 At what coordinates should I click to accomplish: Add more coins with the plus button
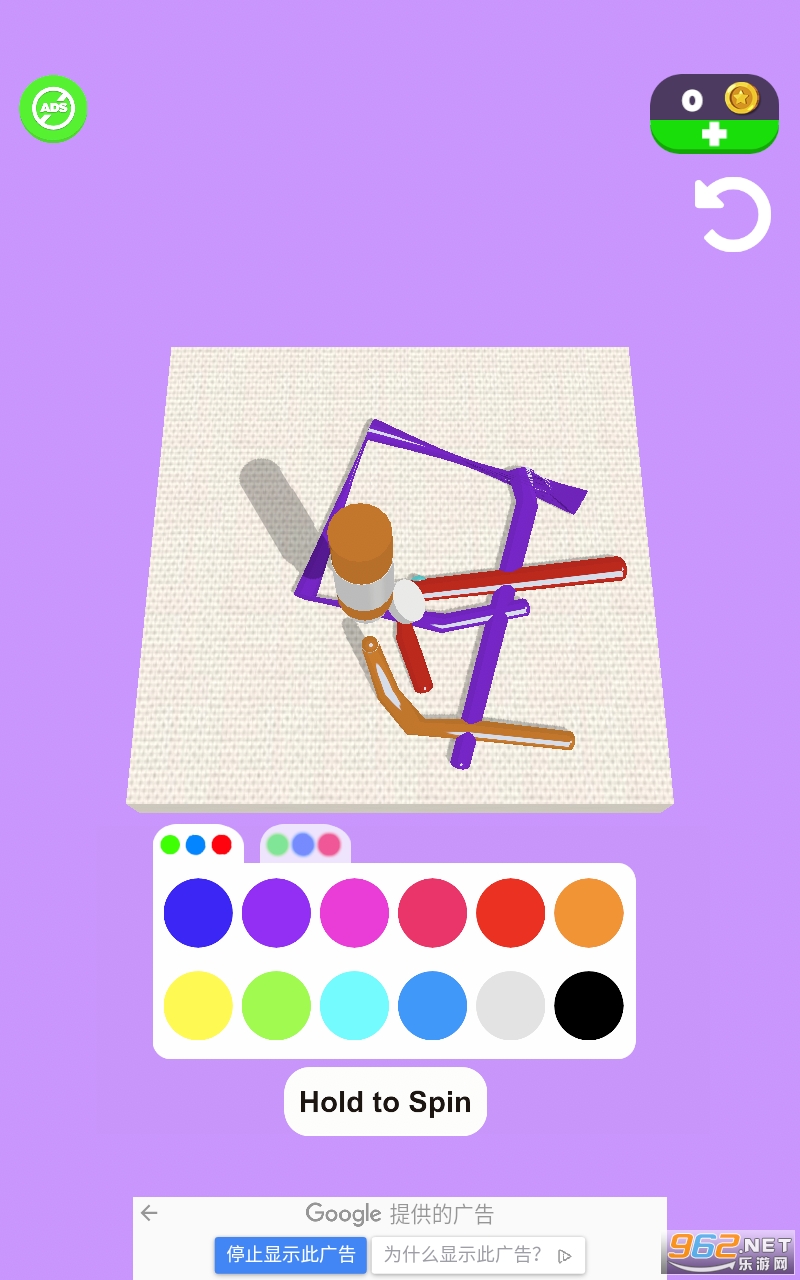coord(714,135)
